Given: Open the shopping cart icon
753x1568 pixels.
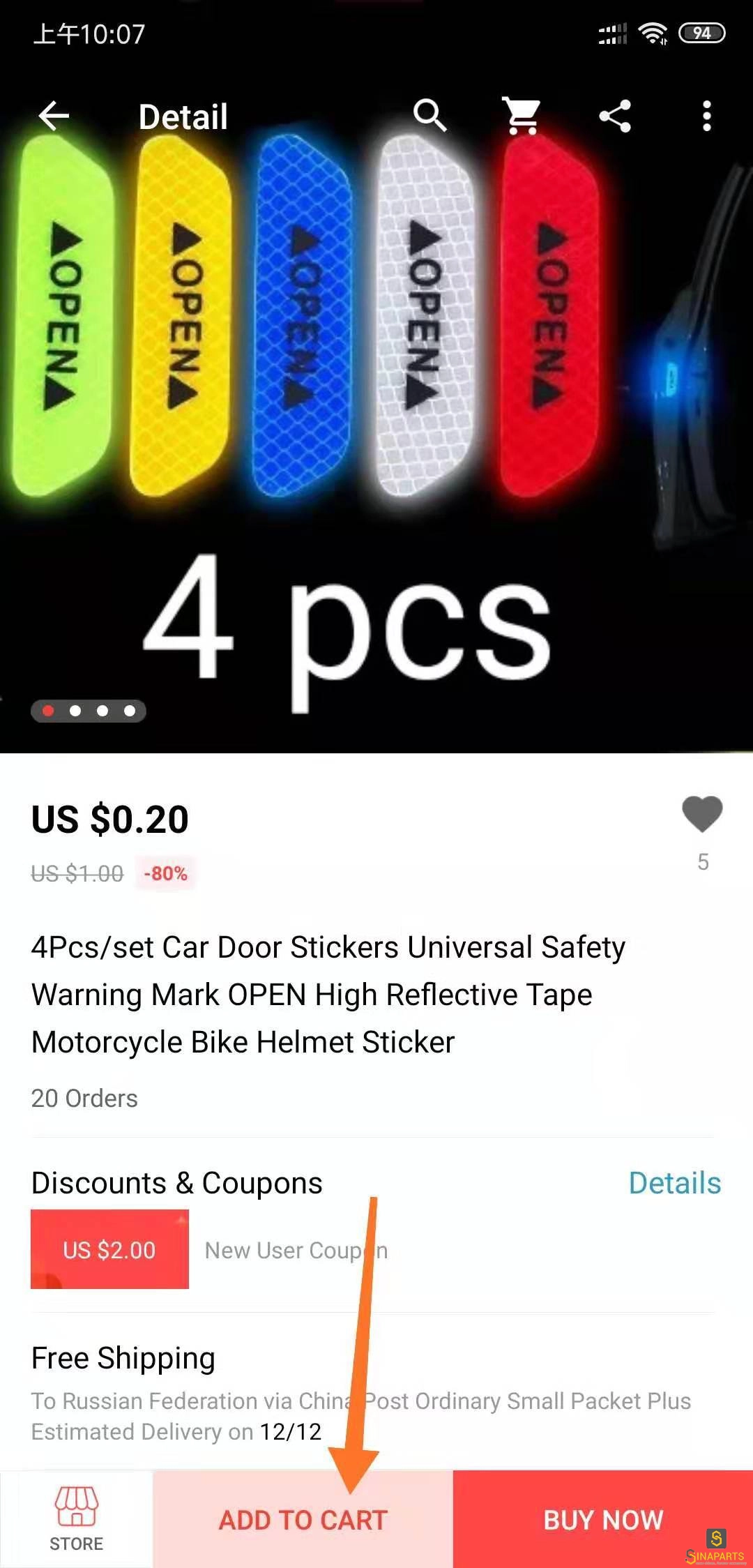Looking at the screenshot, I should point(522,116).
